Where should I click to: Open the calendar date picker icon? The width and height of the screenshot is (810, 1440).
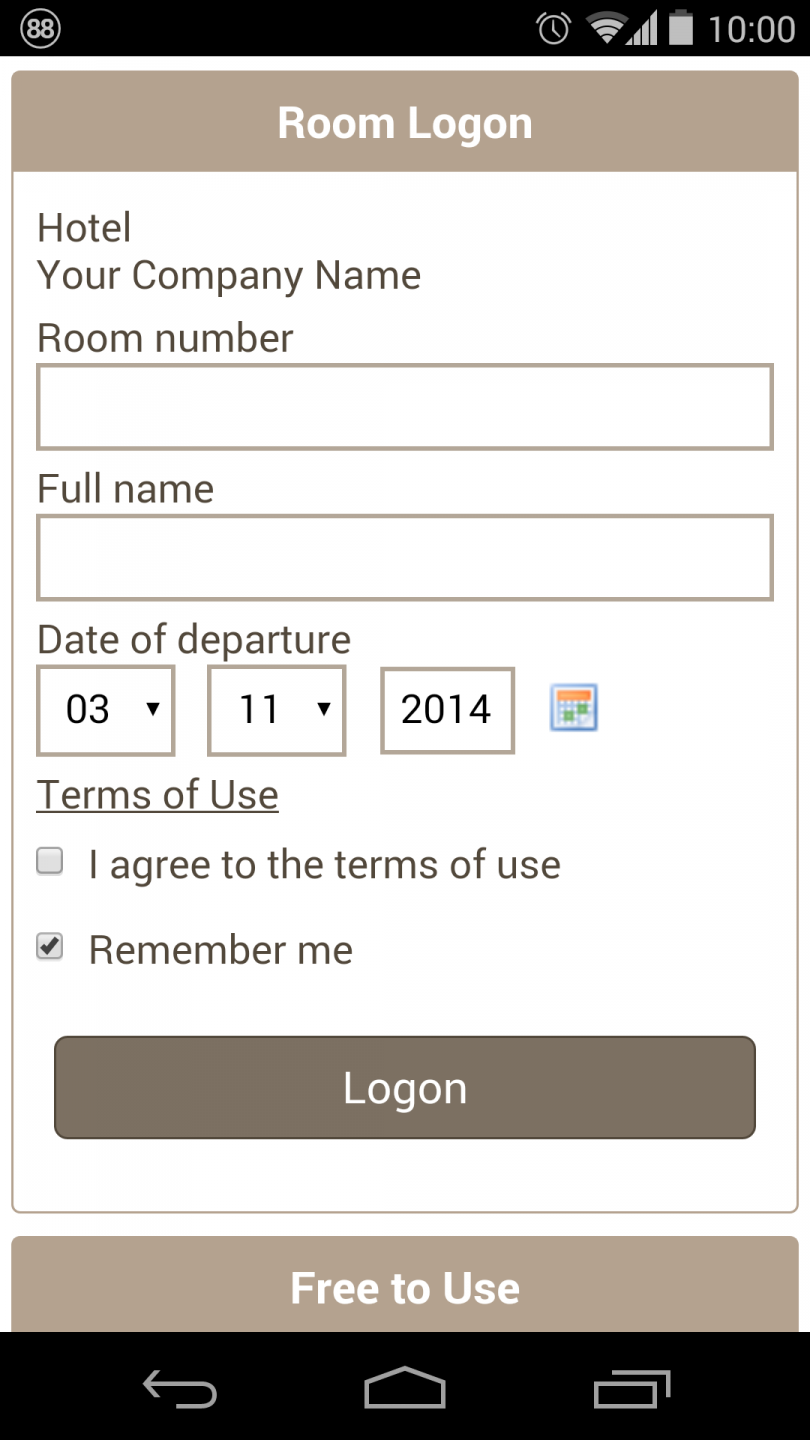click(574, 708)
